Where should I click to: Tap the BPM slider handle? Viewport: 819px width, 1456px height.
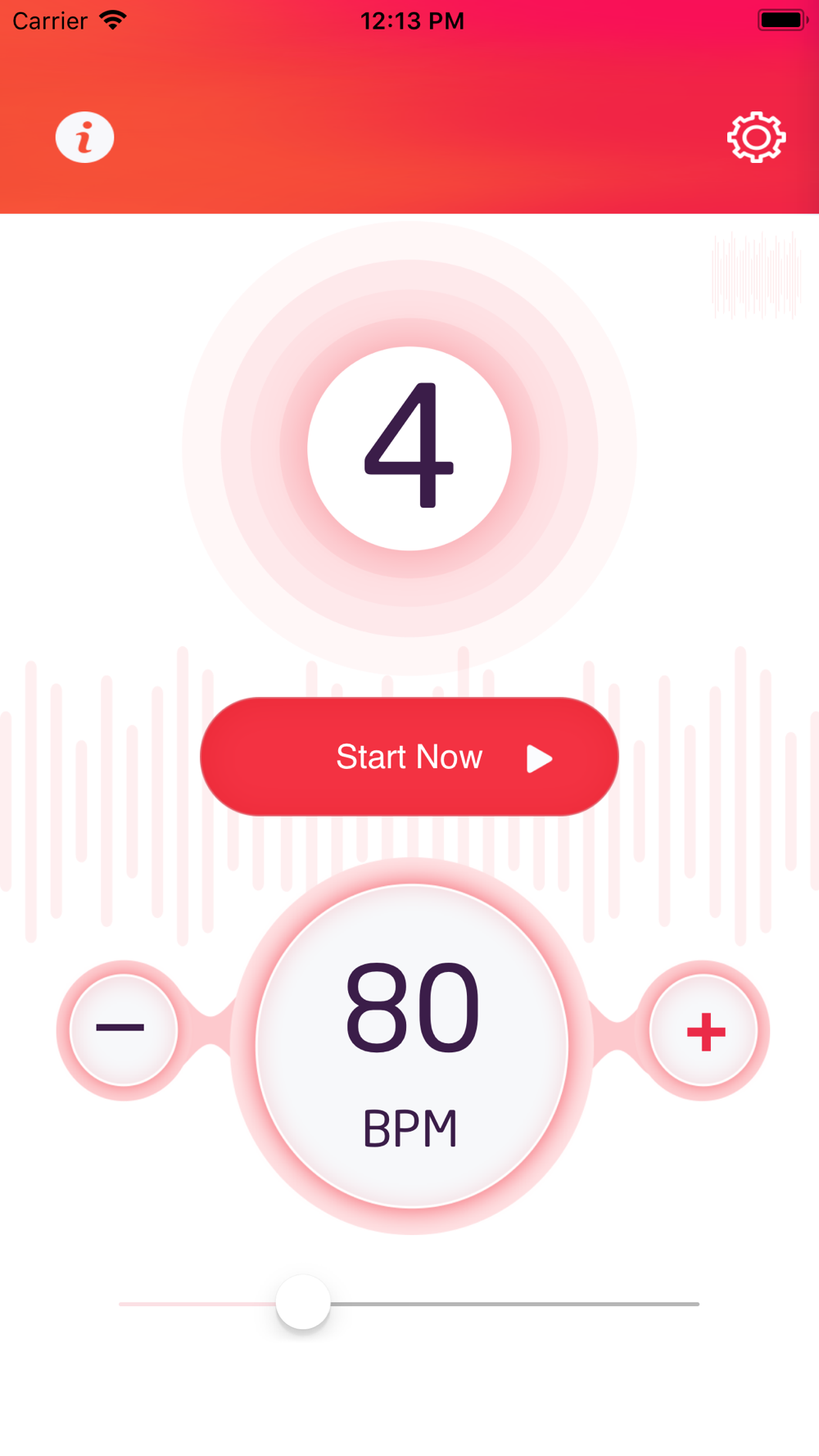pyautogui.click(x=303, y=1302)
